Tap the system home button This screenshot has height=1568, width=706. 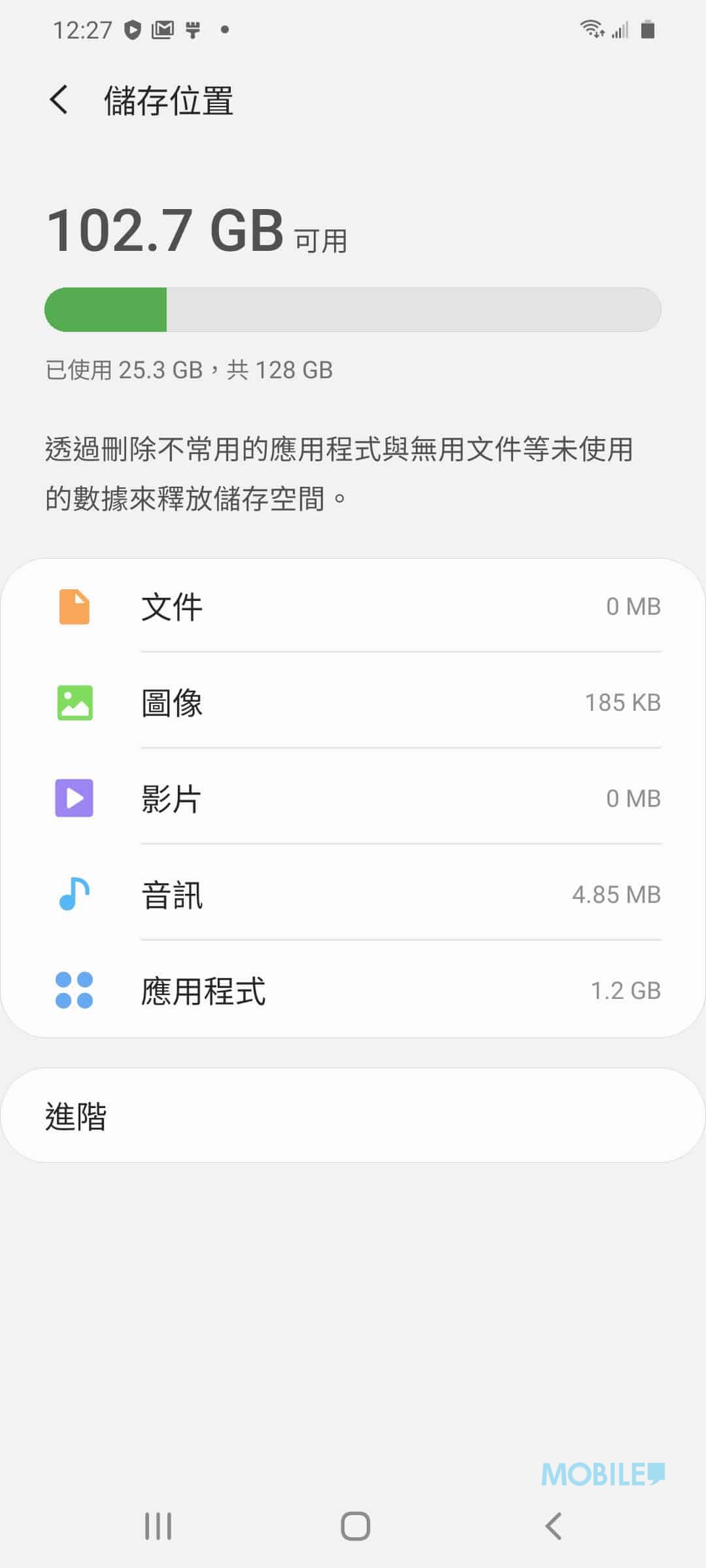pos(355,1526)
